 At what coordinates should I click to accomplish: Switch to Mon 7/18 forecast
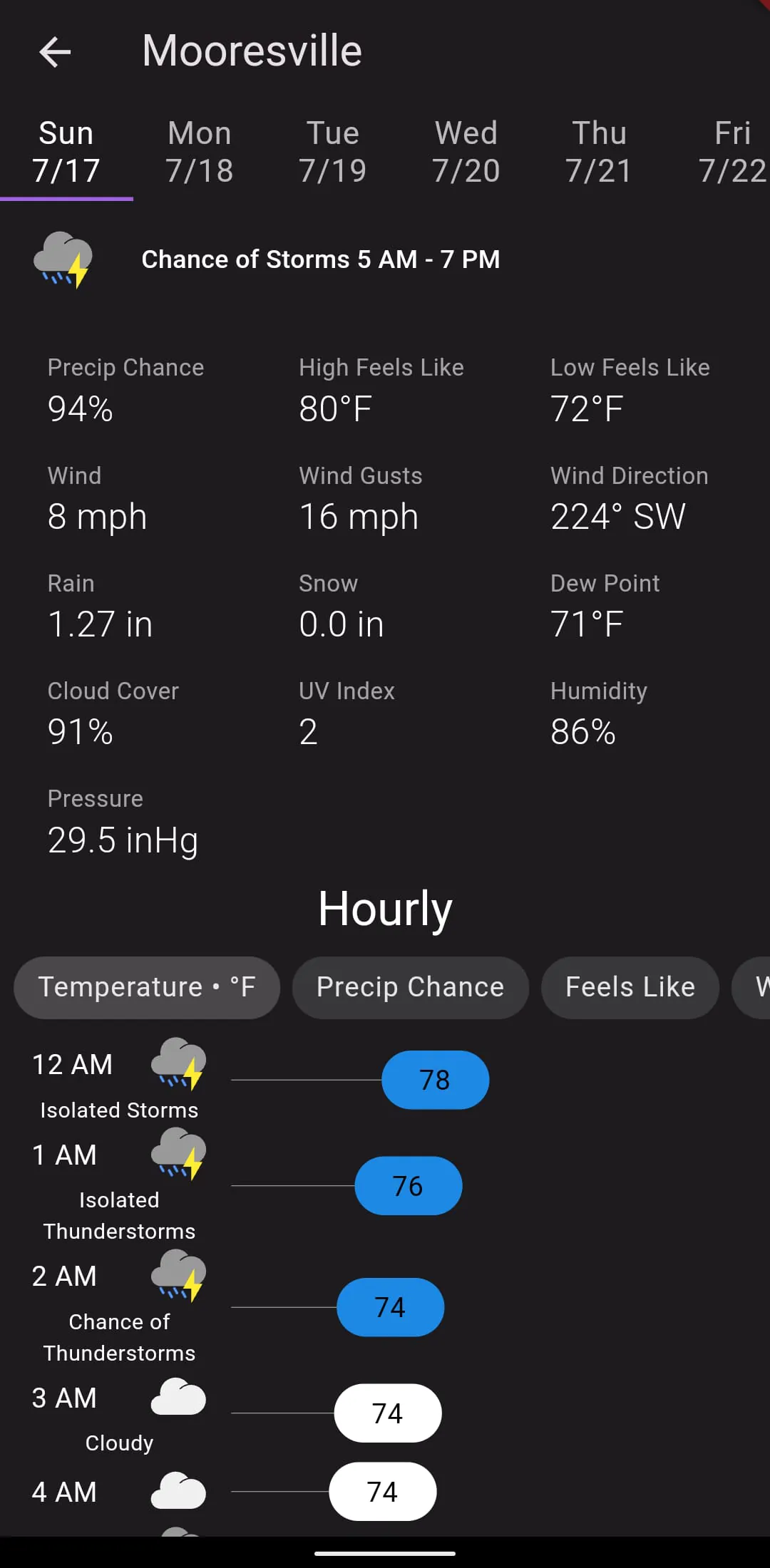(x=200, y=152)
